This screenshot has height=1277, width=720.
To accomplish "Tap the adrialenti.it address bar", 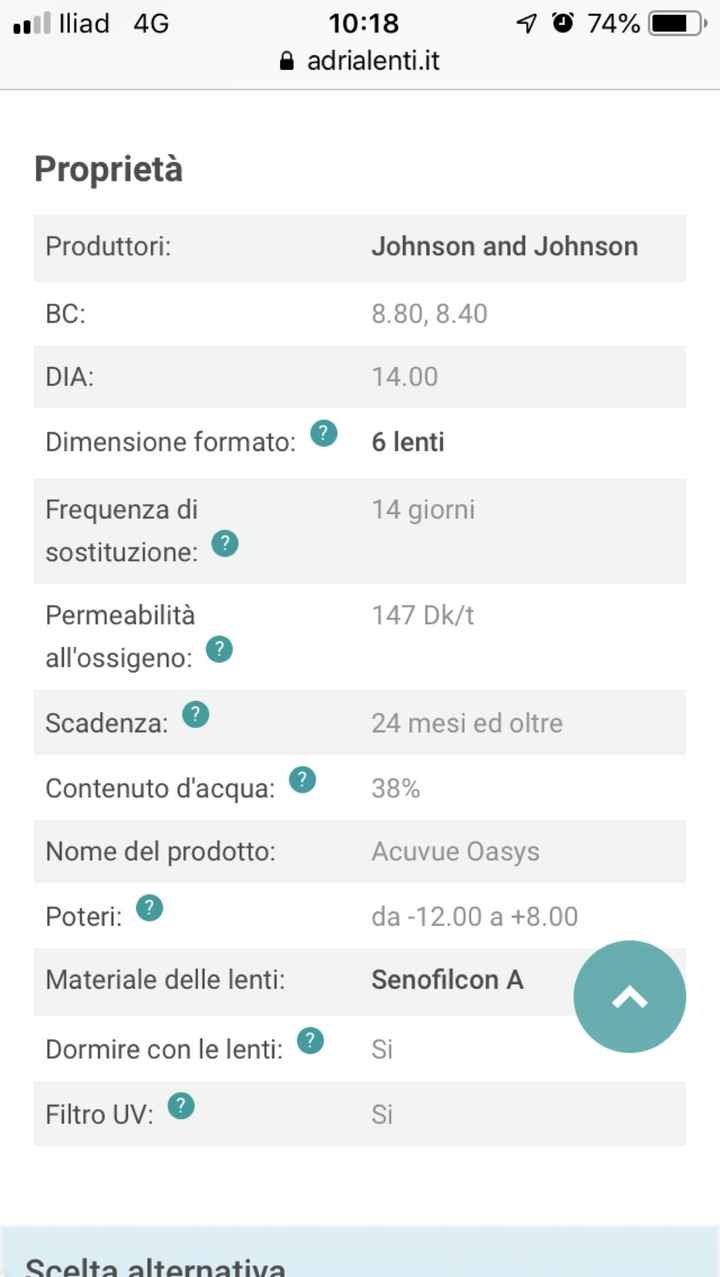I will (360, 61).
